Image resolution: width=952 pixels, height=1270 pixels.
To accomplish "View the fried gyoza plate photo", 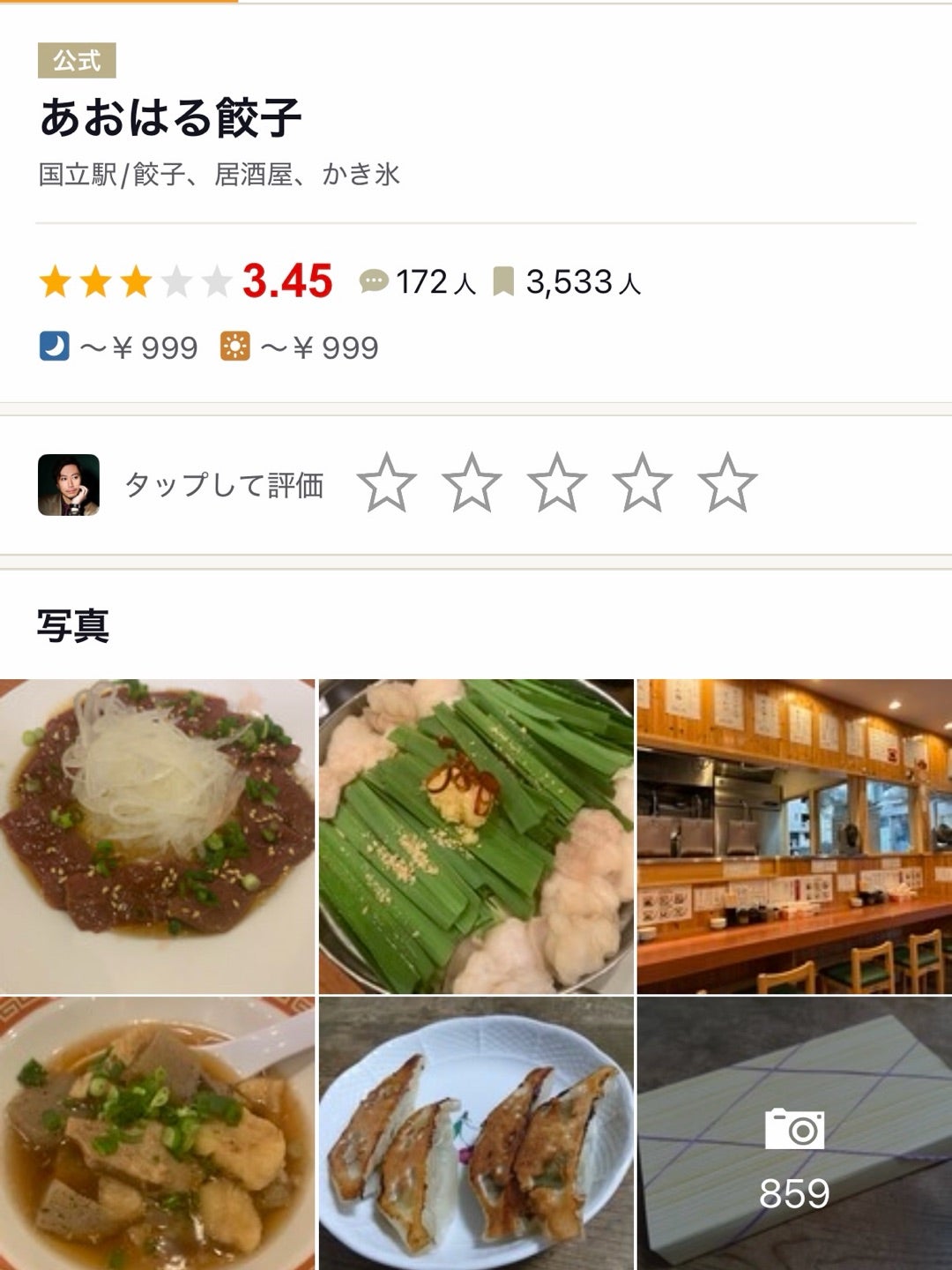I will coord(476,1134).
